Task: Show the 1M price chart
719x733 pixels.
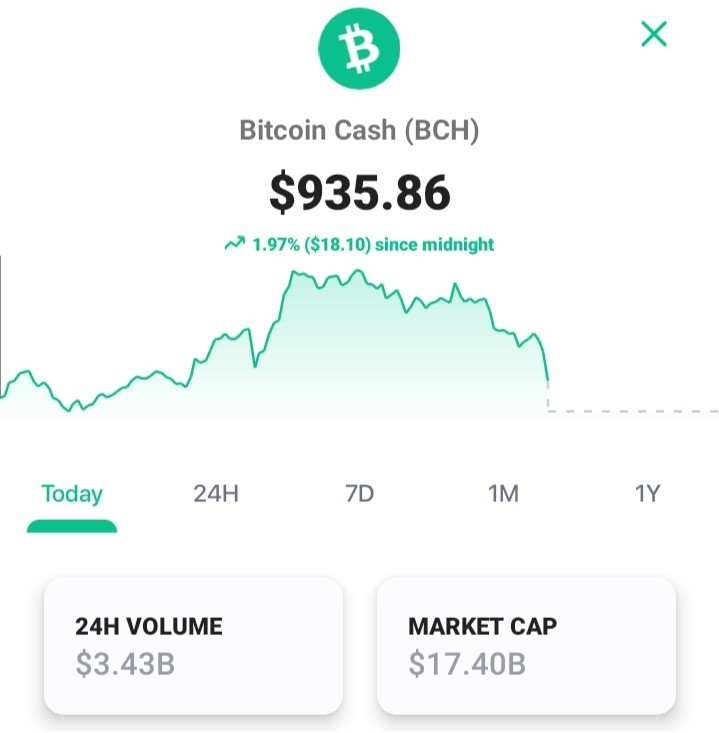Action: tap(503, 494)
